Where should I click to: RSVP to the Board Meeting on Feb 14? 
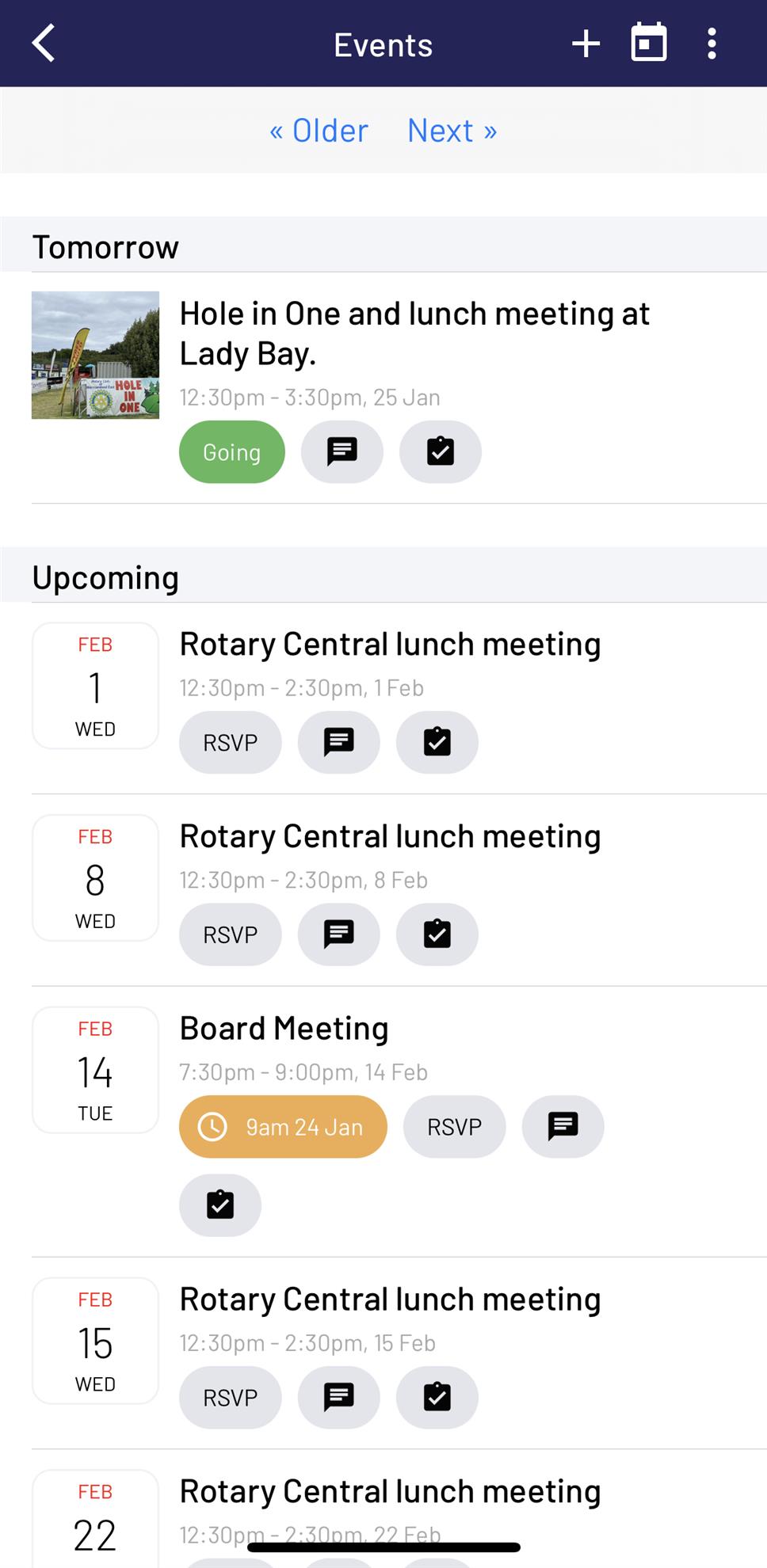click(x=454, y=1126)
